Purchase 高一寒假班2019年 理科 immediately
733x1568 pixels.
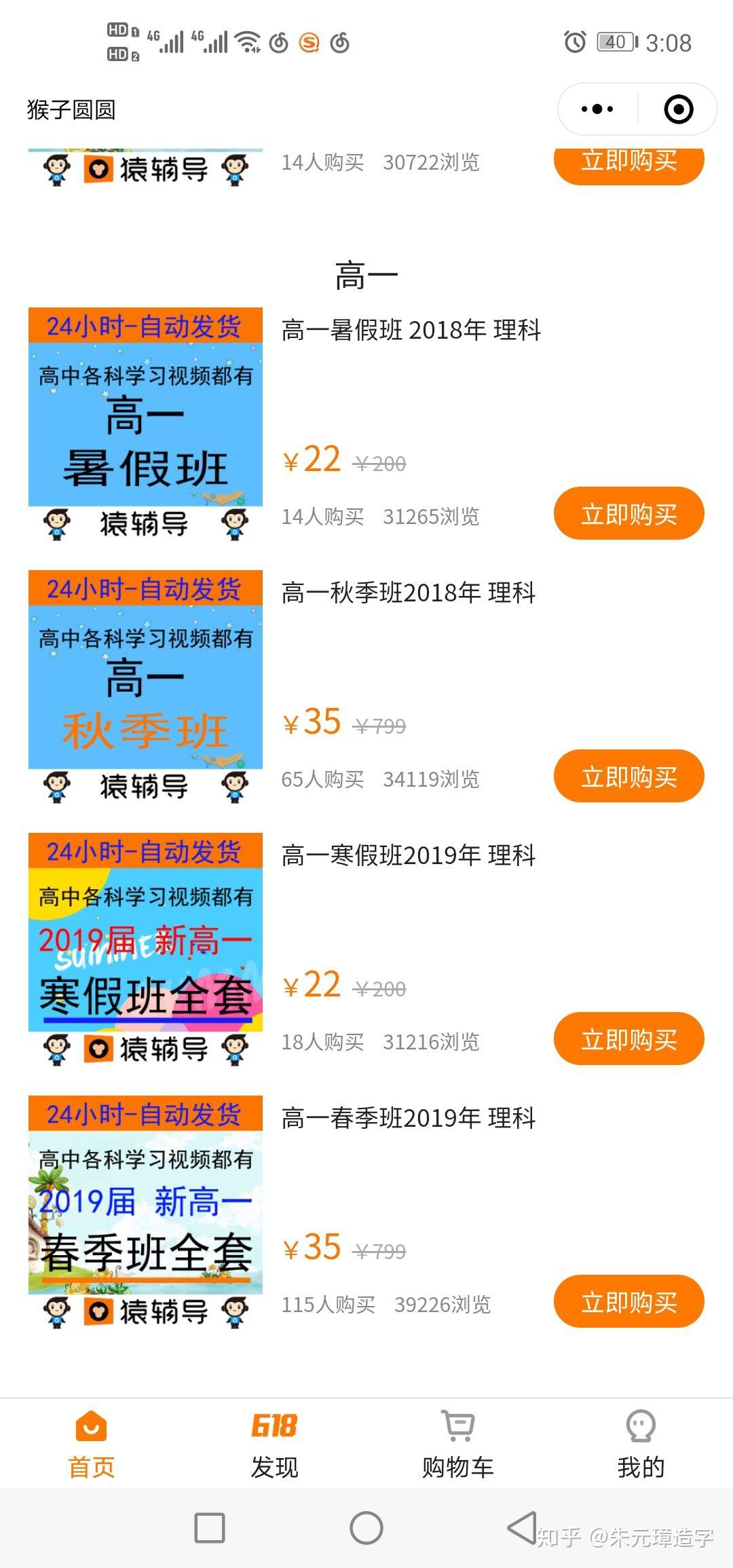click(628, 1039)
